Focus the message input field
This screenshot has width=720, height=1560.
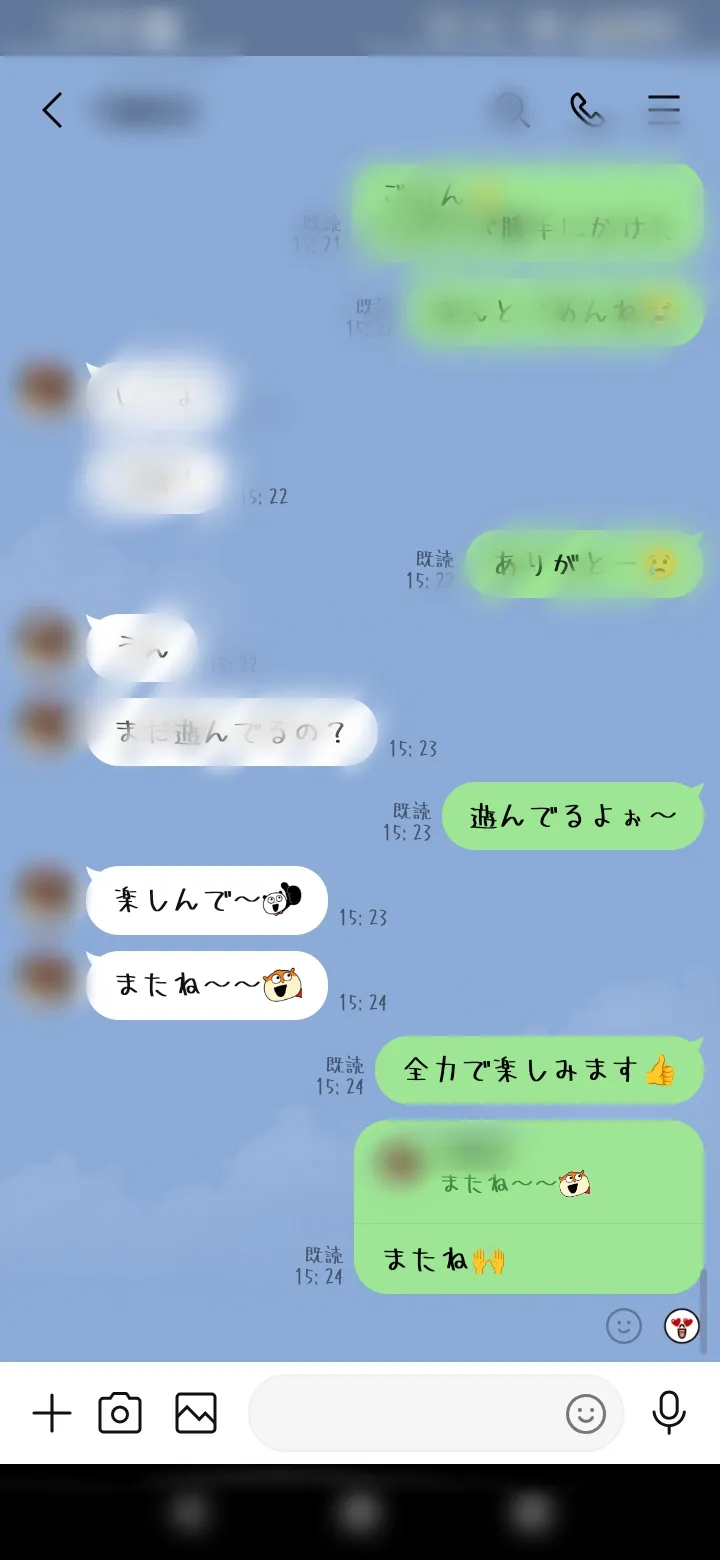point(400,1413)
